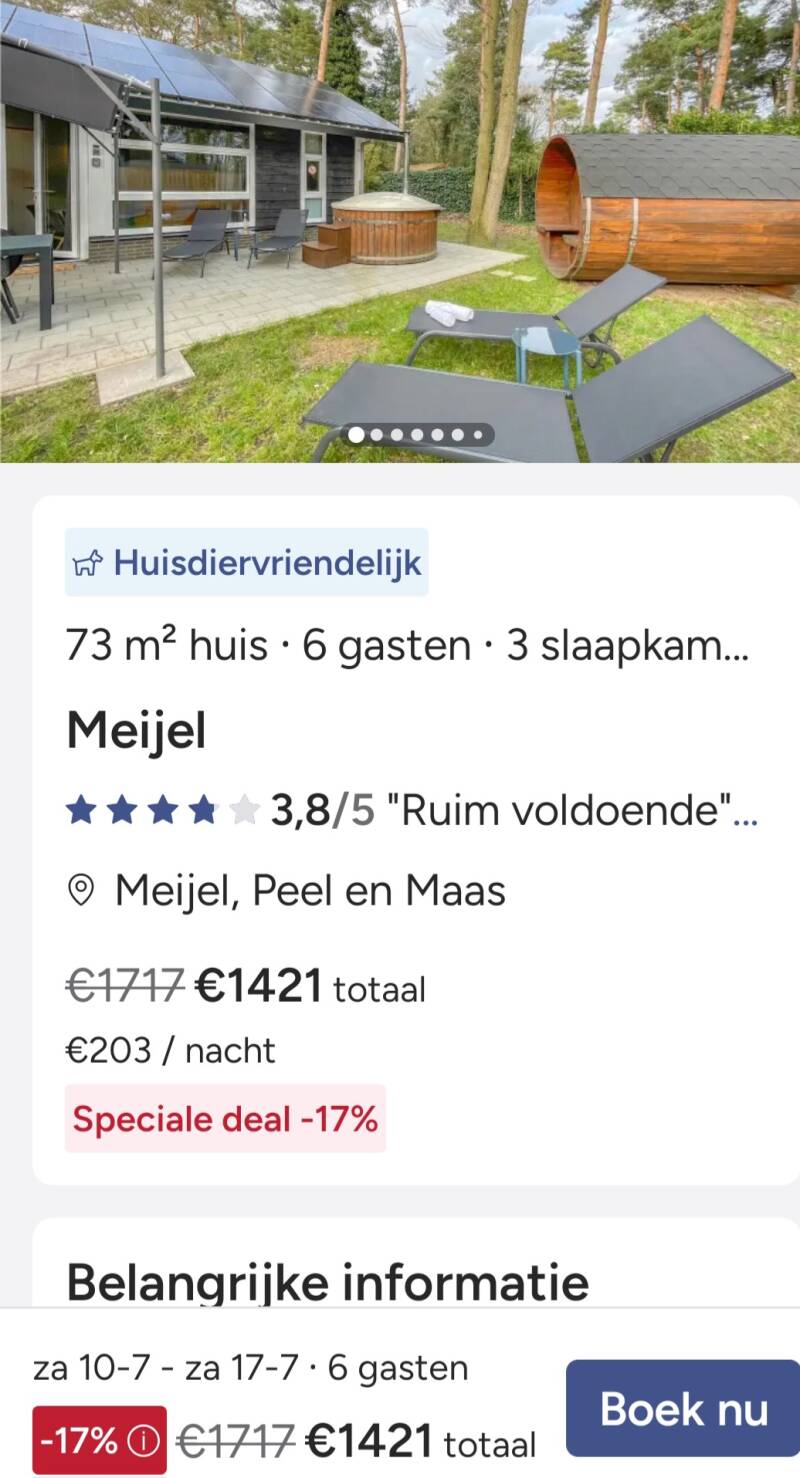
Task: Tap the photo carousel page indicator dots
Action: [x=418, y=435]
